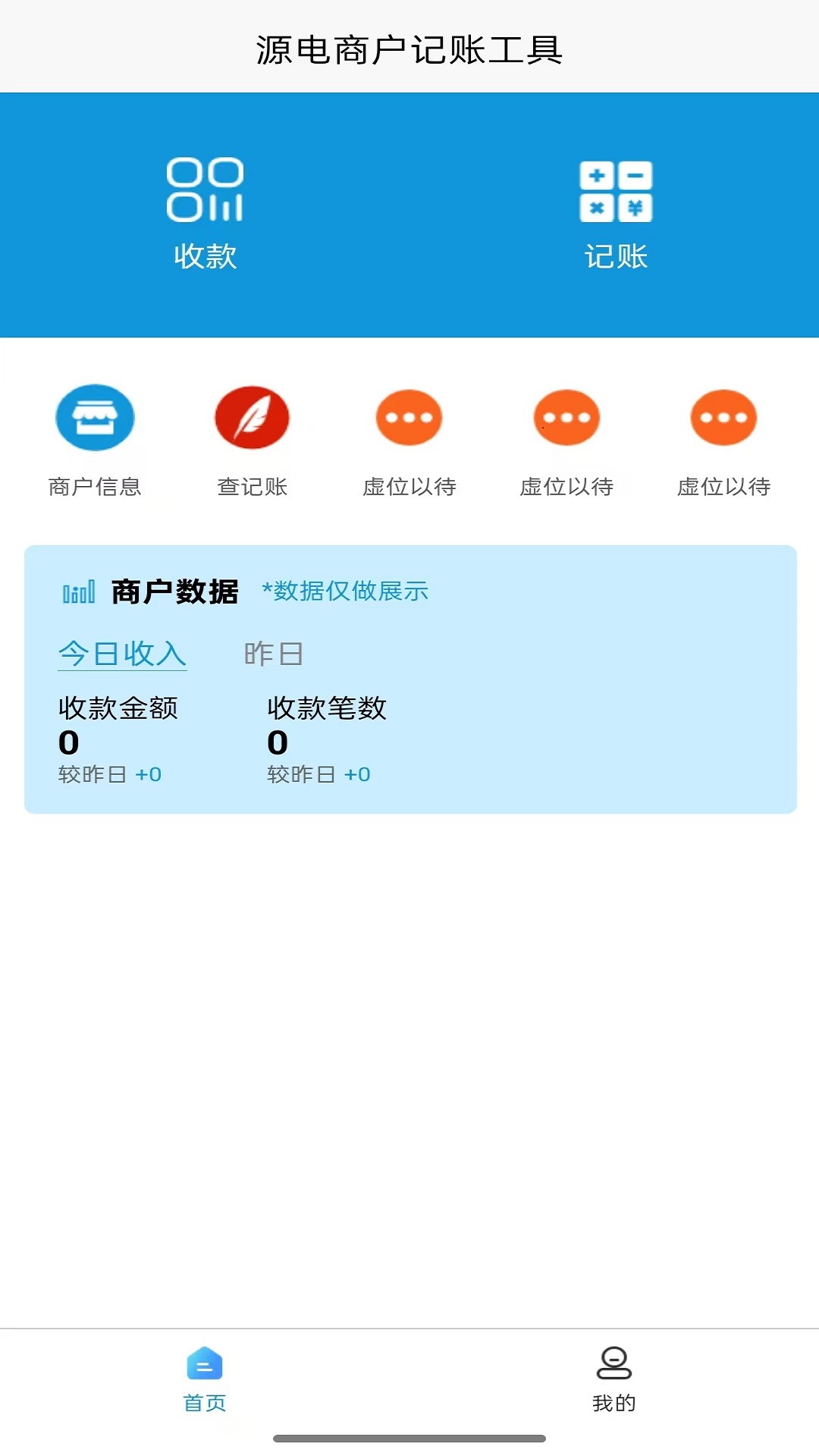Open 查记账 via the red feather icon

pyautogui.click(x=252, y=417)
